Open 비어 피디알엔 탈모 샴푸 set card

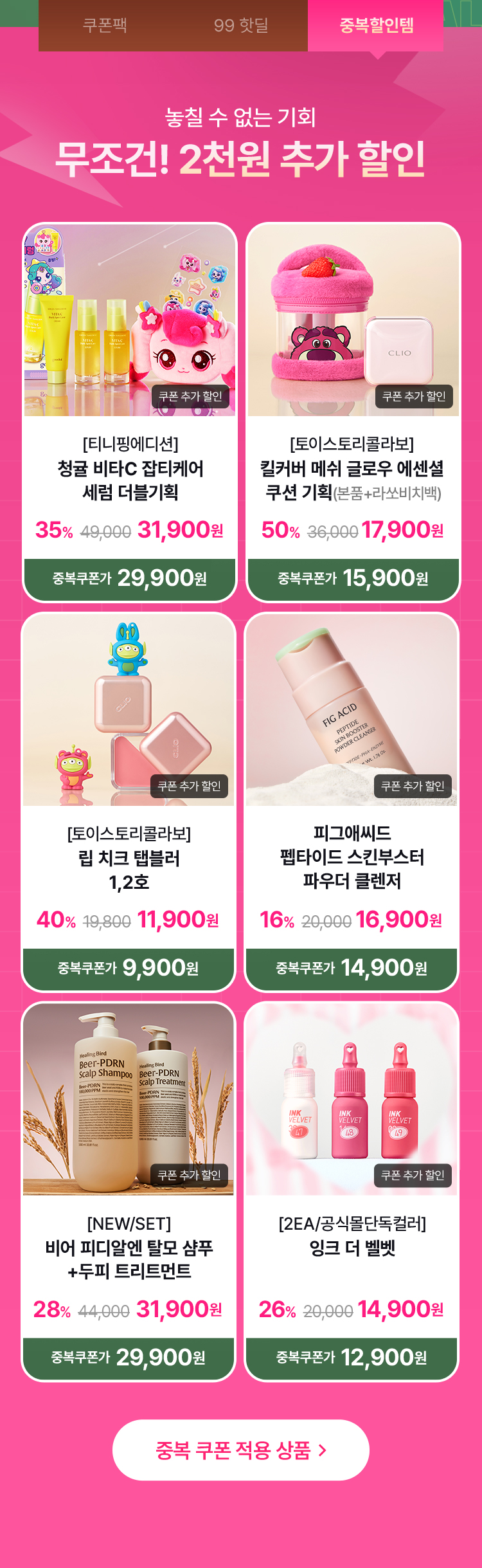[129, 1191]
